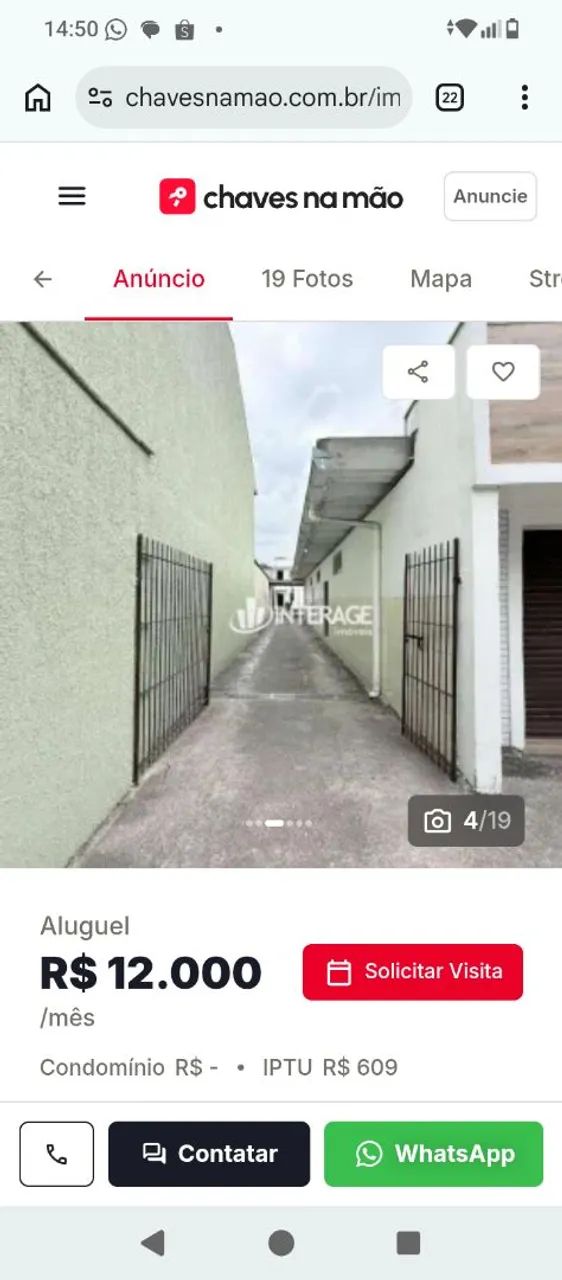Open the photo gallery counter 4/19
562x1280 pixels.
(x=466, y=821)
